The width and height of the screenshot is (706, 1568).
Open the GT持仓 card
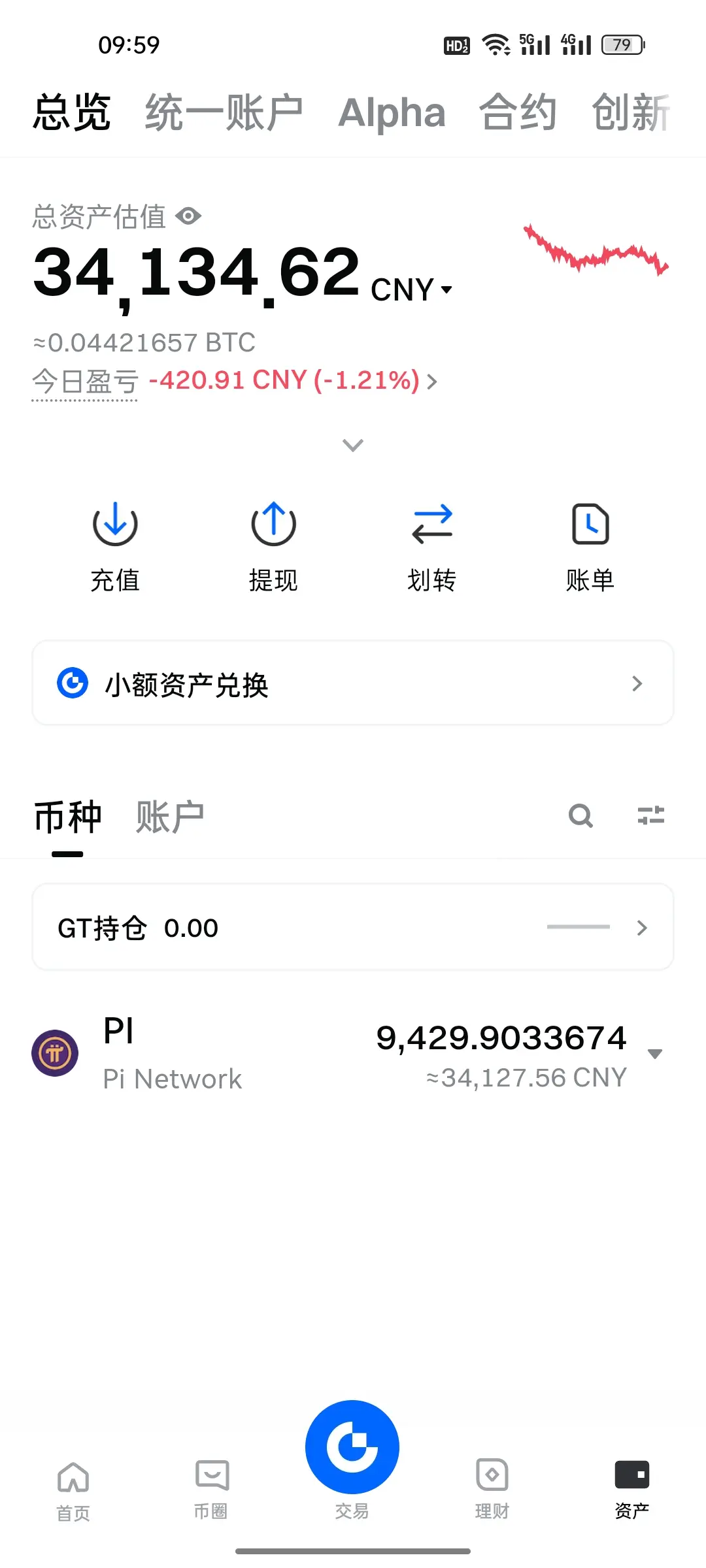pos(353,927)
